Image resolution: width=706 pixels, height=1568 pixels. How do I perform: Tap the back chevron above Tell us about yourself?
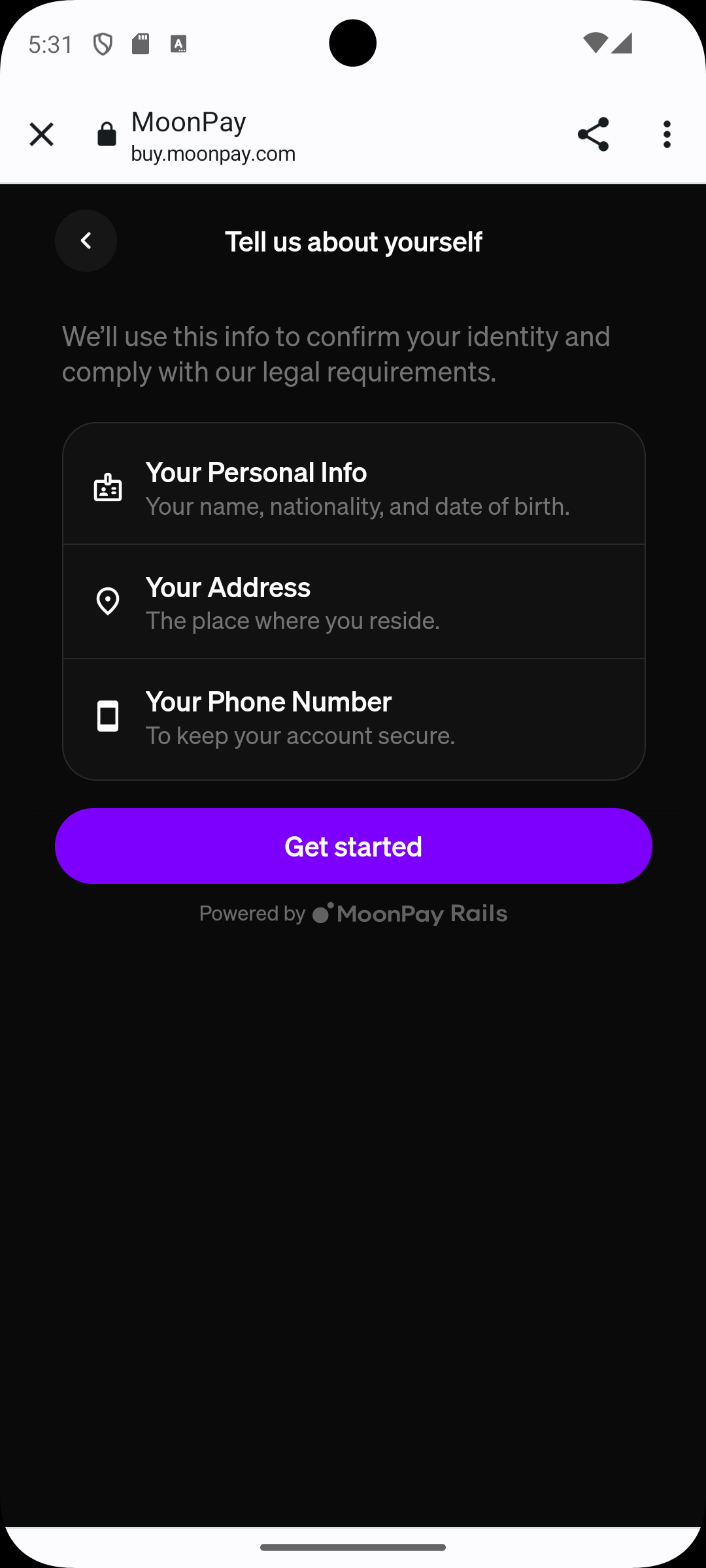[x=86, y=240]
